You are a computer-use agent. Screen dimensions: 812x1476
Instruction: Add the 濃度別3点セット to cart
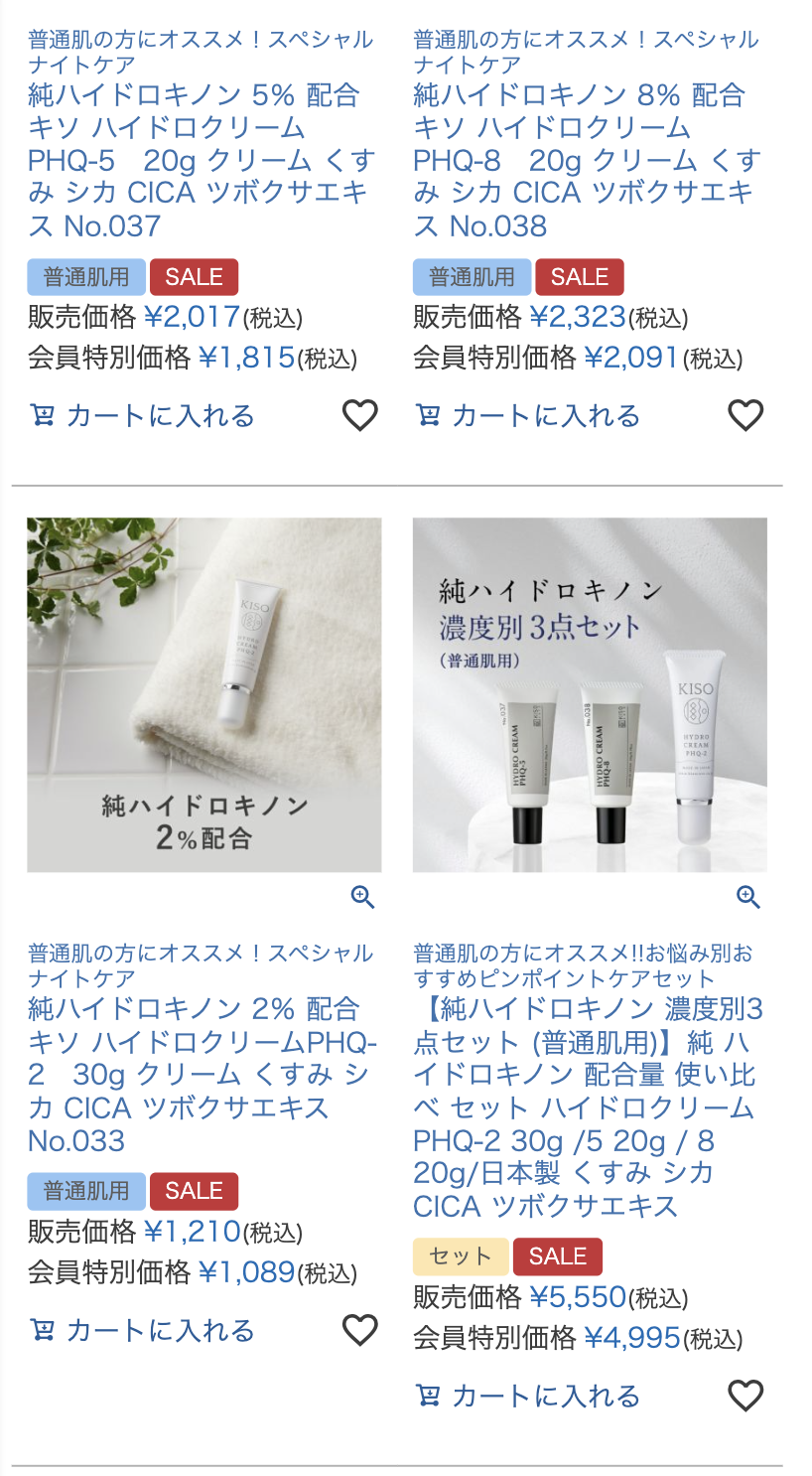(527, 1396)
